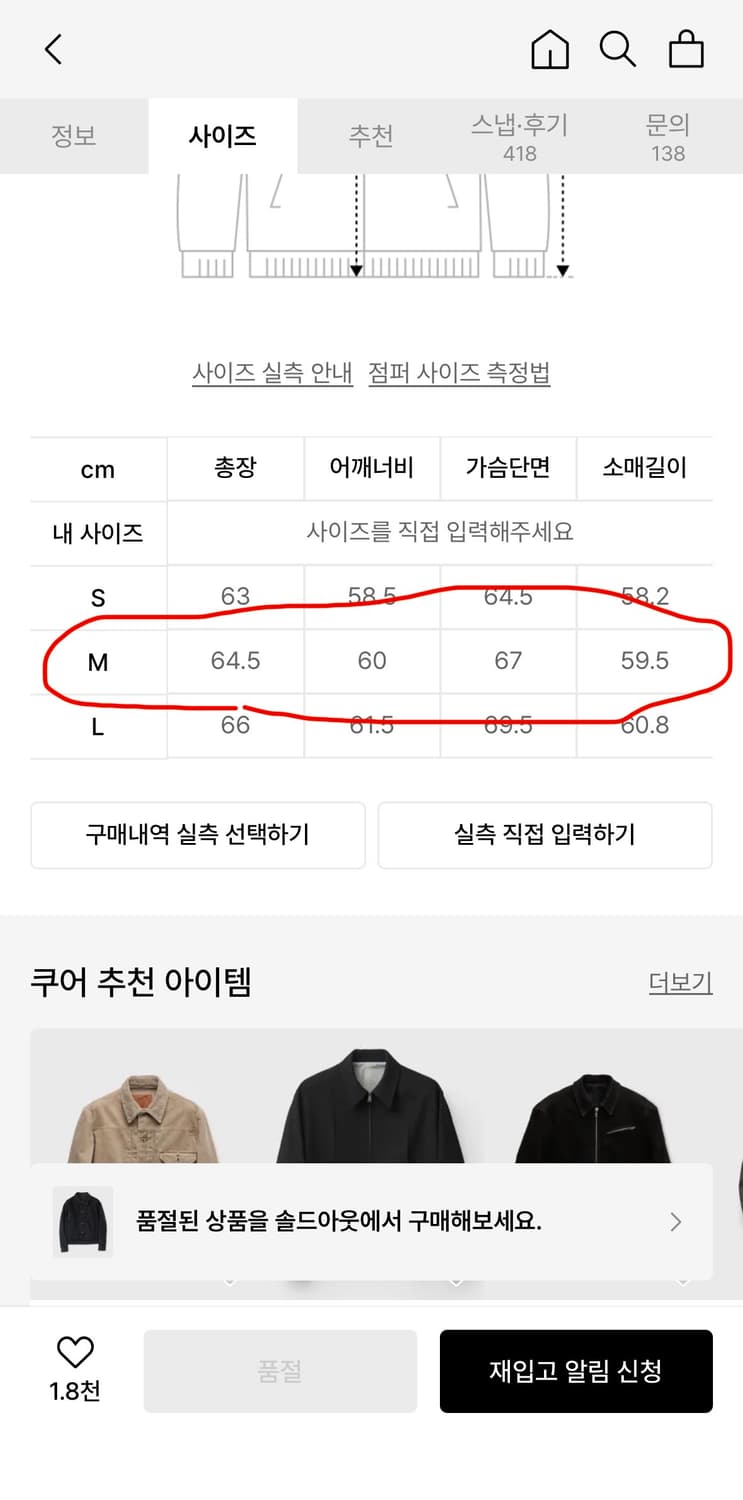Tap 재입고 알림 신청 button

[577, 1371]
